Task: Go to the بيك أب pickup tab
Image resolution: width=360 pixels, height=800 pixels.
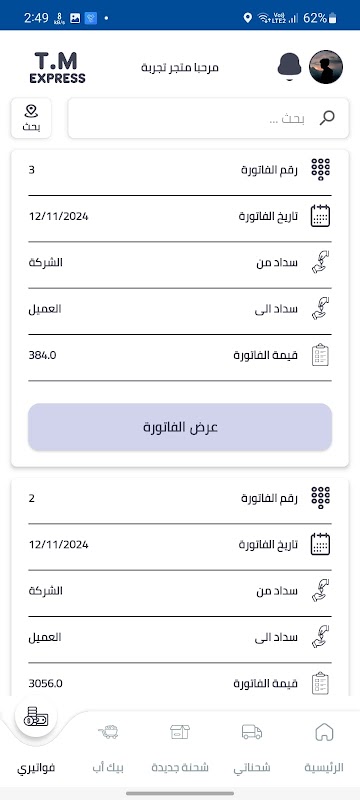Action: pos(108,748)
